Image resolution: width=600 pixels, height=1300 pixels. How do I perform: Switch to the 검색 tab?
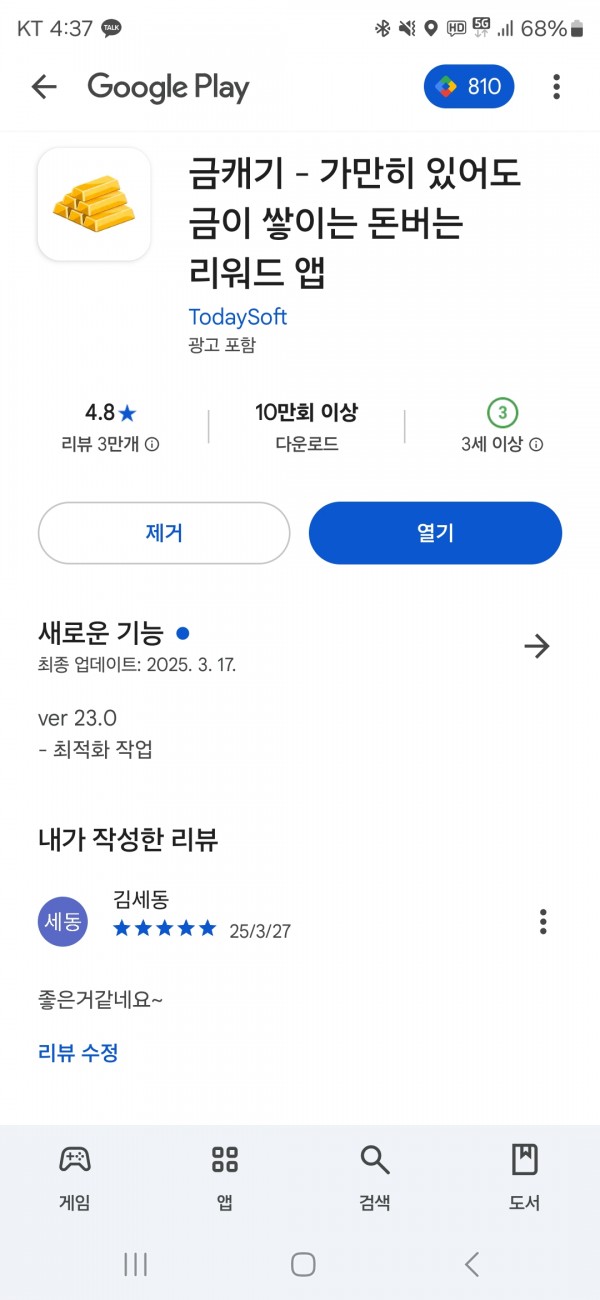pyautogui.click(x=375, y=1178)
